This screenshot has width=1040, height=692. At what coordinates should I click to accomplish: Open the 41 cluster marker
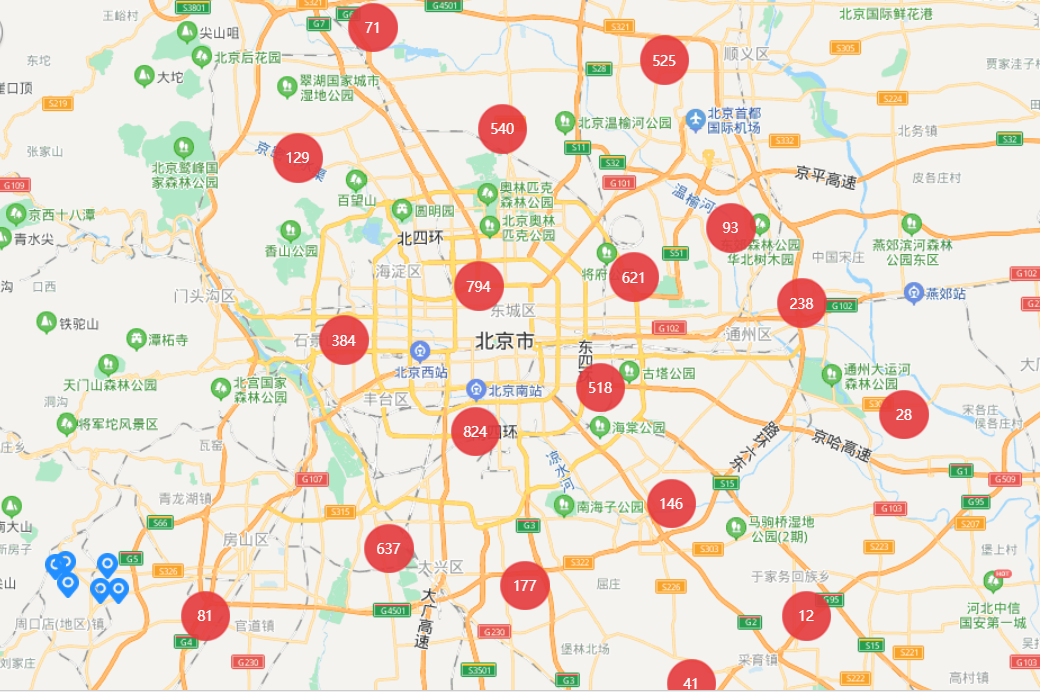click(690, 679)
